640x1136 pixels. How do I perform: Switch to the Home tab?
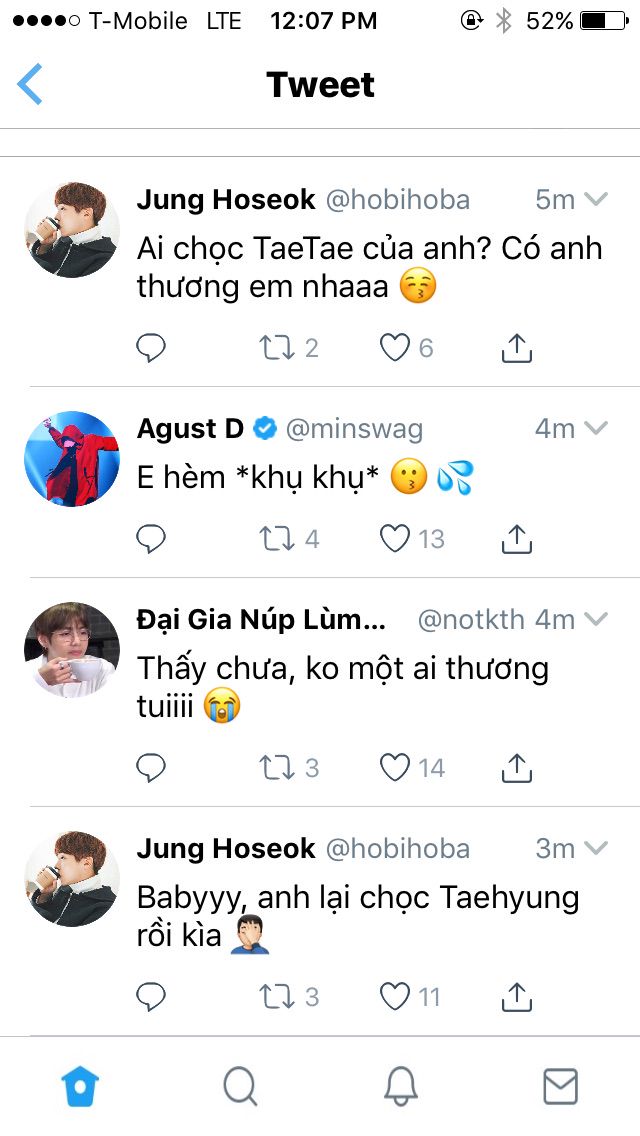pos(80,1086)
